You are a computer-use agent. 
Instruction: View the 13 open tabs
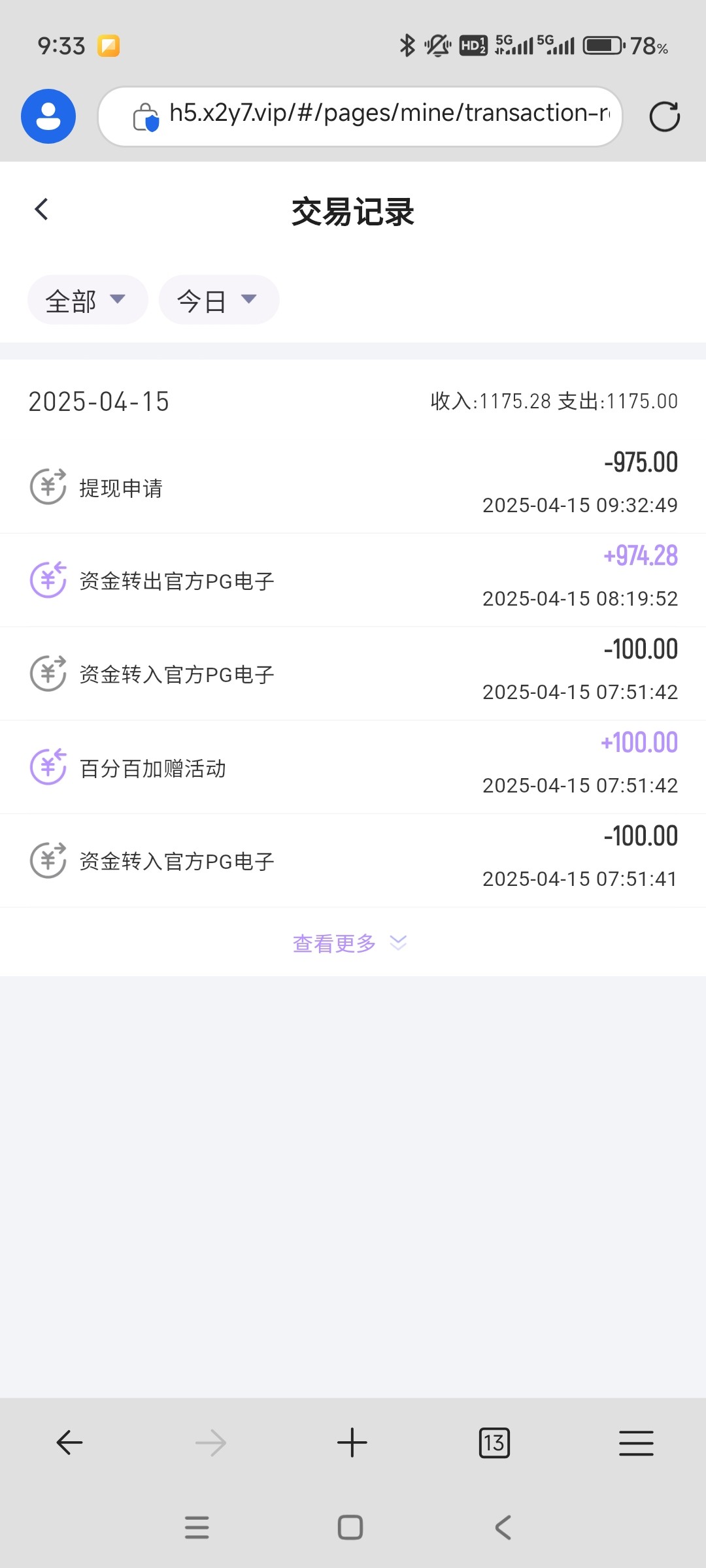pyautogui.click(x=494, y=1443)
